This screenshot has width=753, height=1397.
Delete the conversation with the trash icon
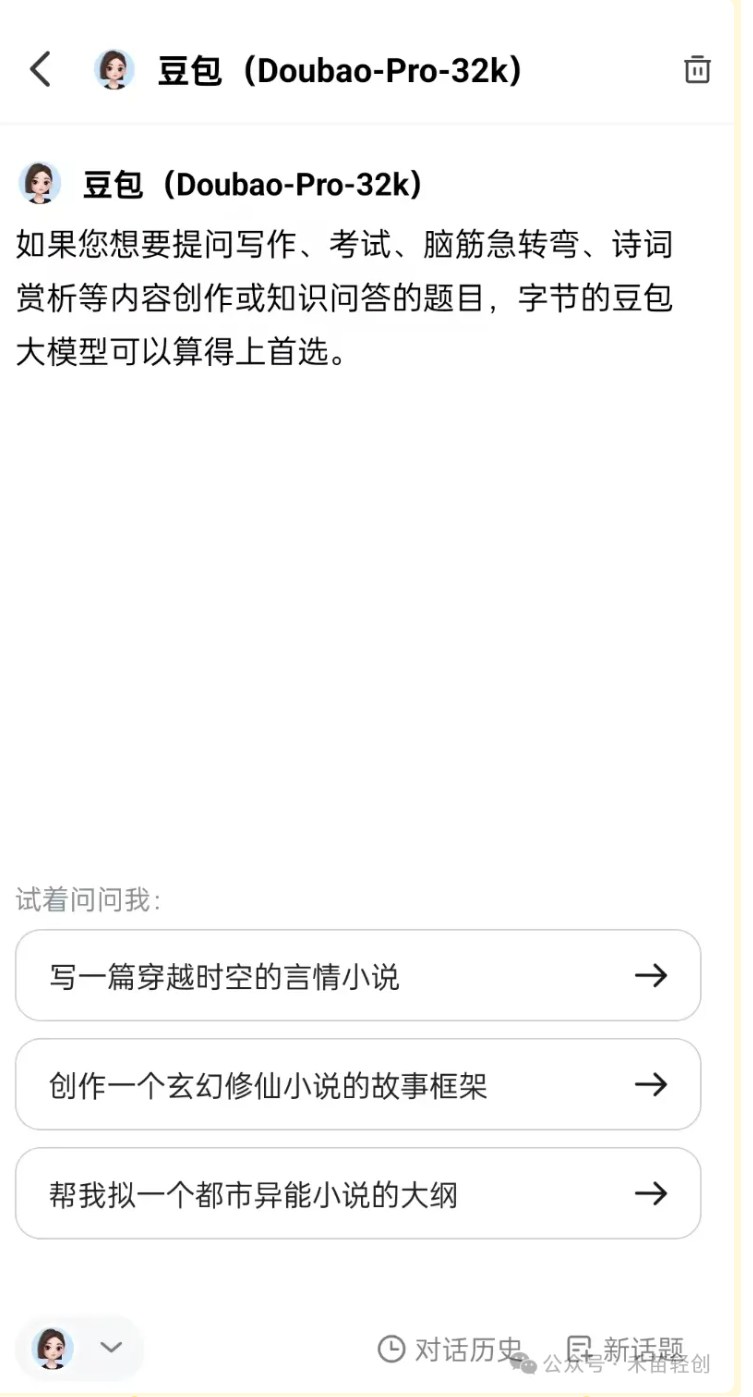pyautogui.click(x=696, y=69)
